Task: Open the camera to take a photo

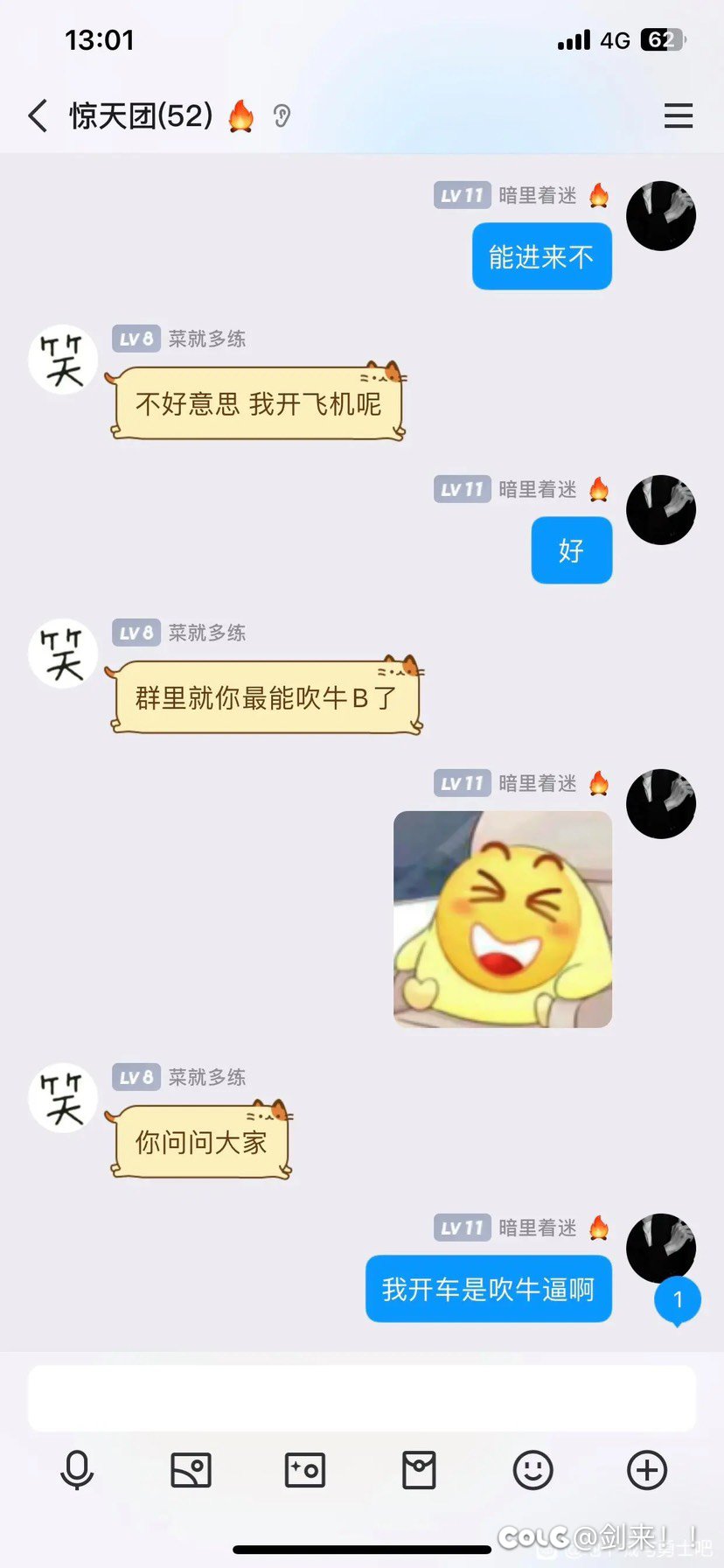Action: coord(305,1470)
